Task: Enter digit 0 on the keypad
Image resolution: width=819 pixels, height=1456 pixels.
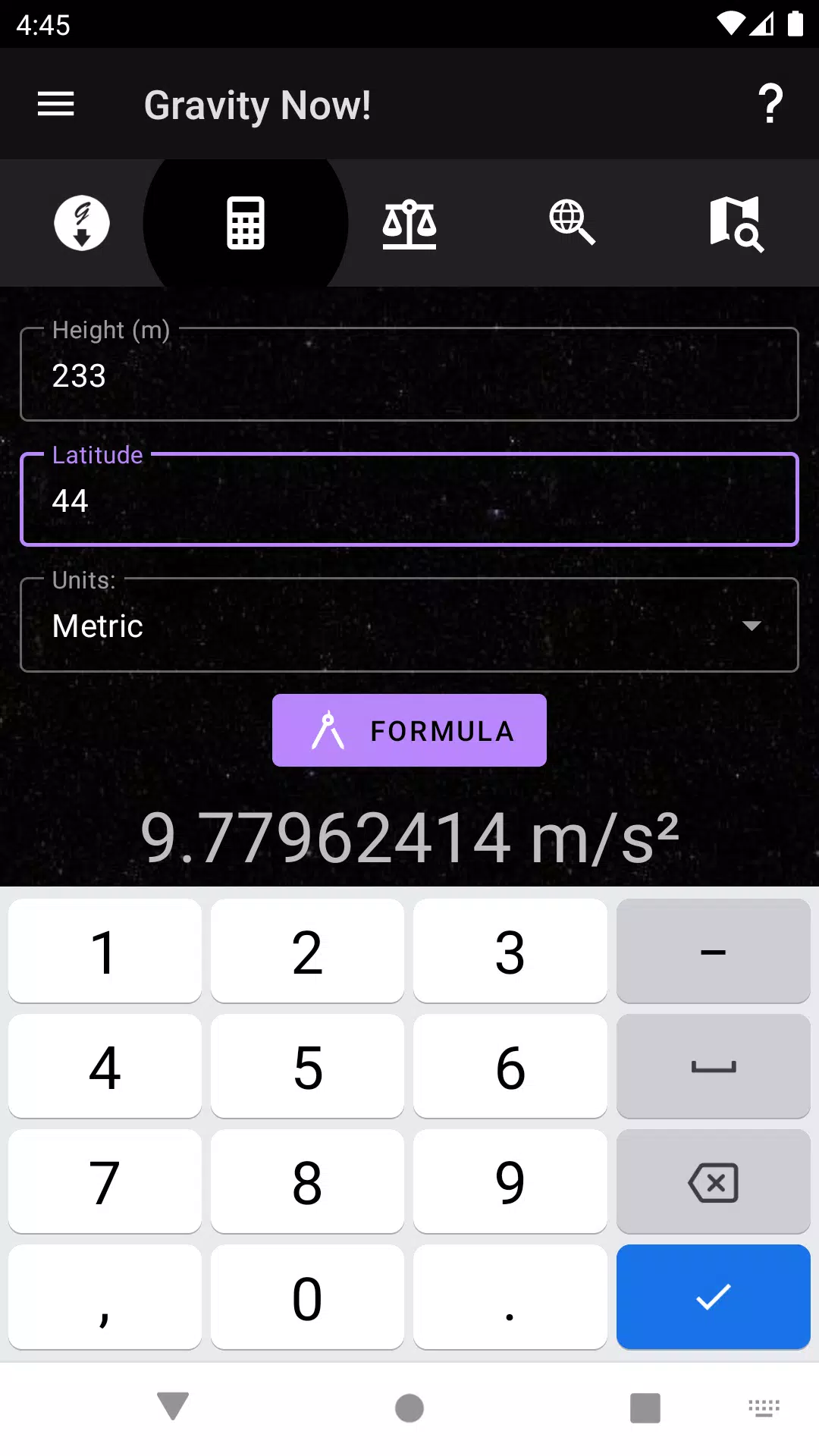Action: coord(307,1298)
